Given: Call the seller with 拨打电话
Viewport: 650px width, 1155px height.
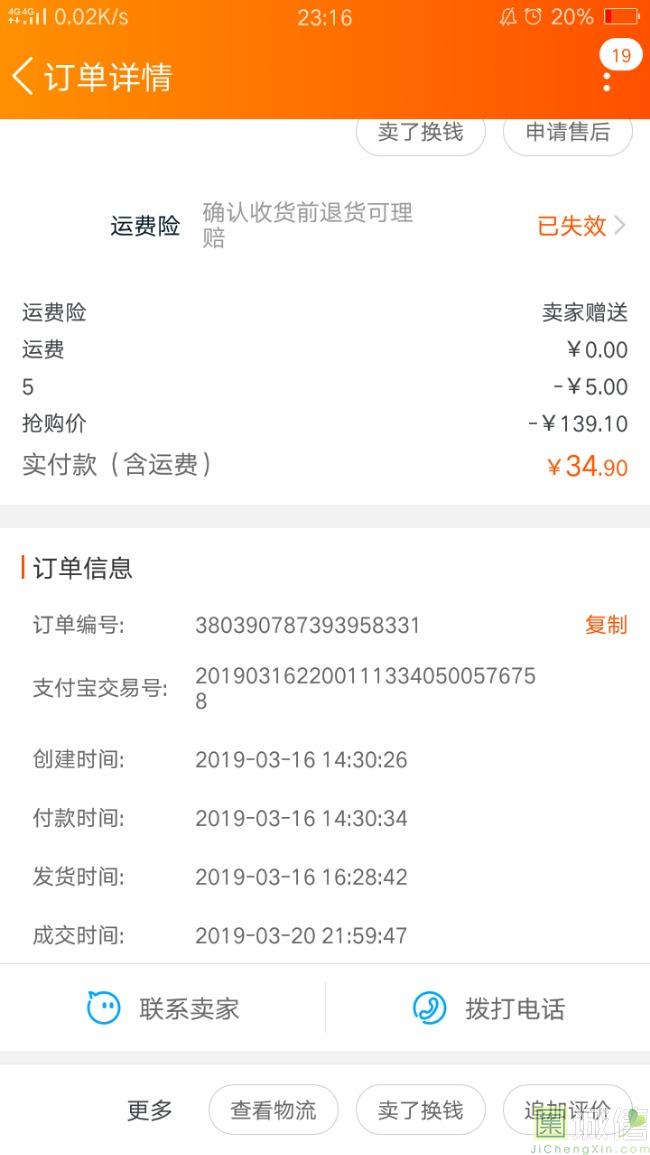Looking at the screenshot, I should click(x=488, y=1008).
